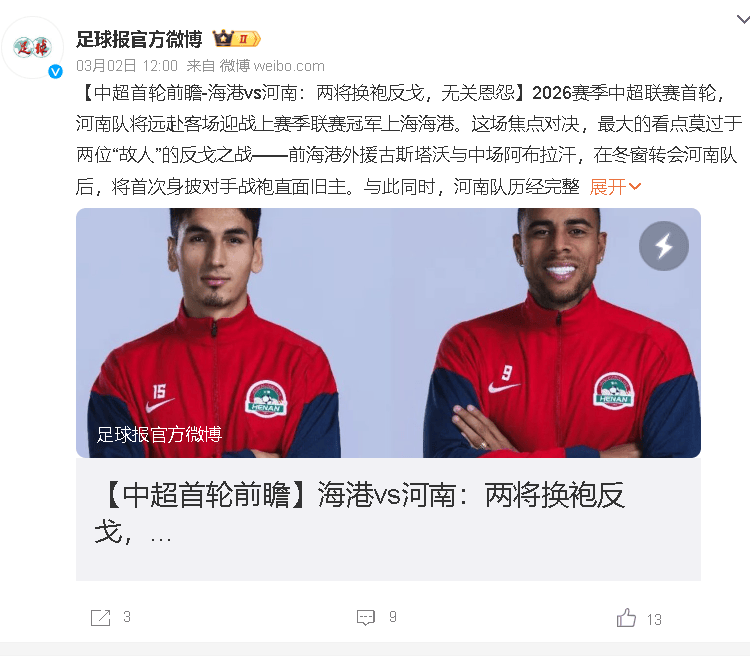The width and height of the screenshot is (750, 667).
Task: Open the 微博 weibo.com source link
Action: 272,66
